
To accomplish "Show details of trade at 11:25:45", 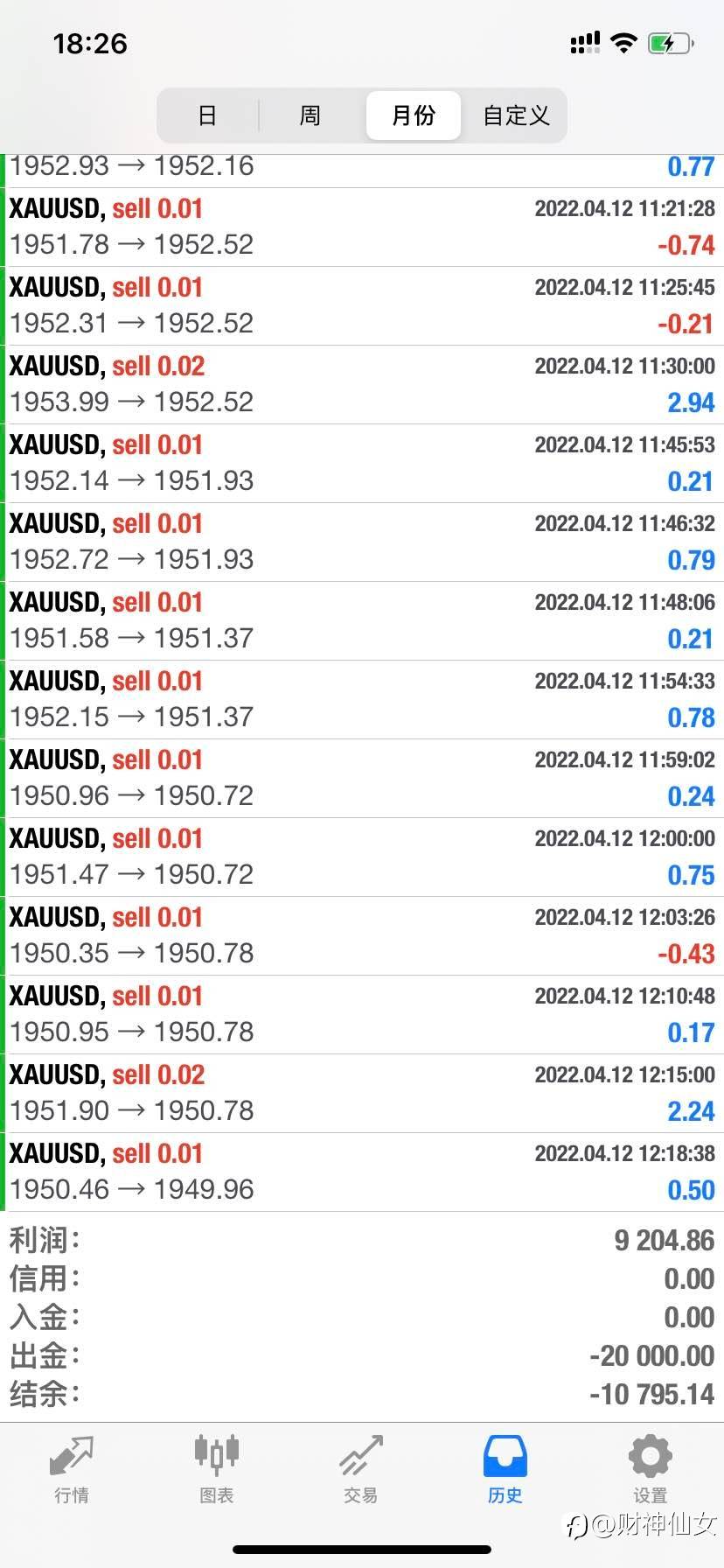I will 362,306.
